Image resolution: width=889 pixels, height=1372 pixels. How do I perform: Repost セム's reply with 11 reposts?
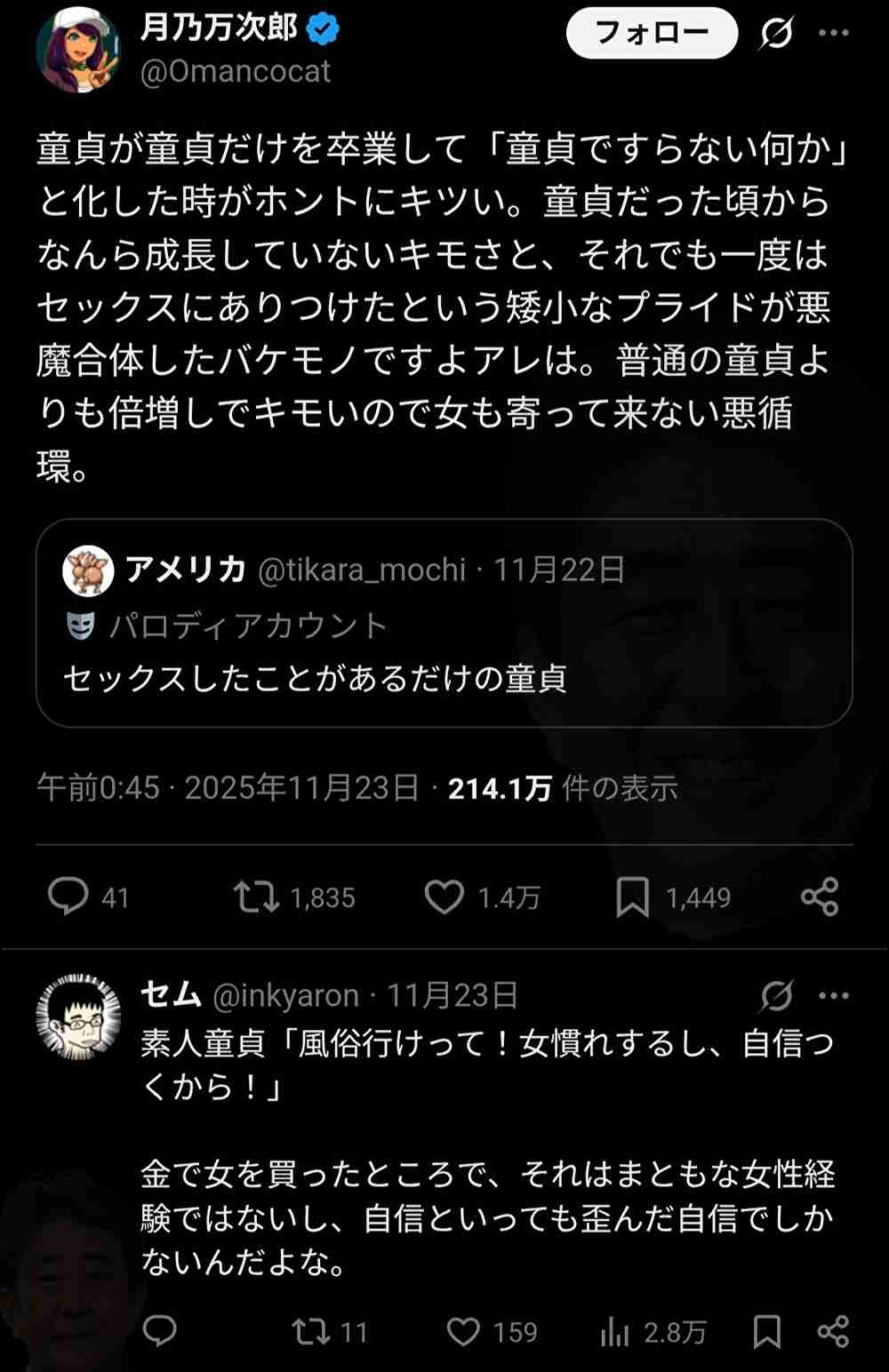point(311,1331)
